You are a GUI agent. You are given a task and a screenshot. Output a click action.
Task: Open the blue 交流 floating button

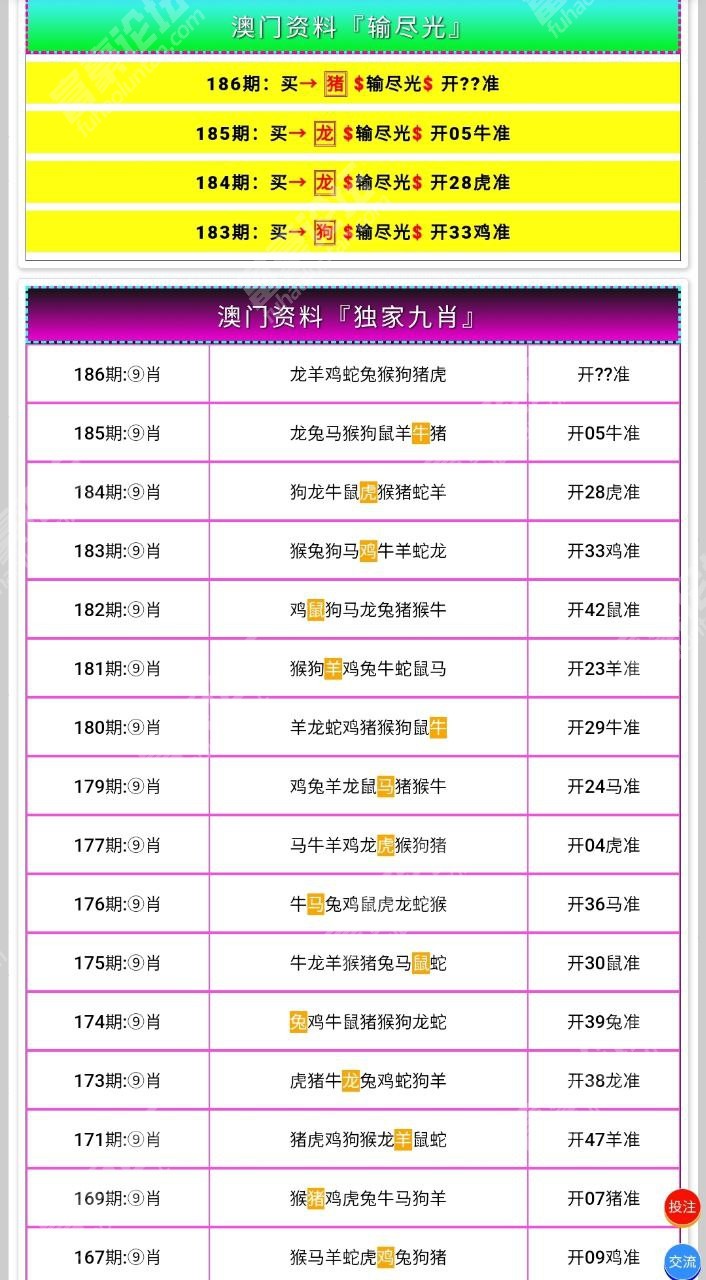[682, 1260]
